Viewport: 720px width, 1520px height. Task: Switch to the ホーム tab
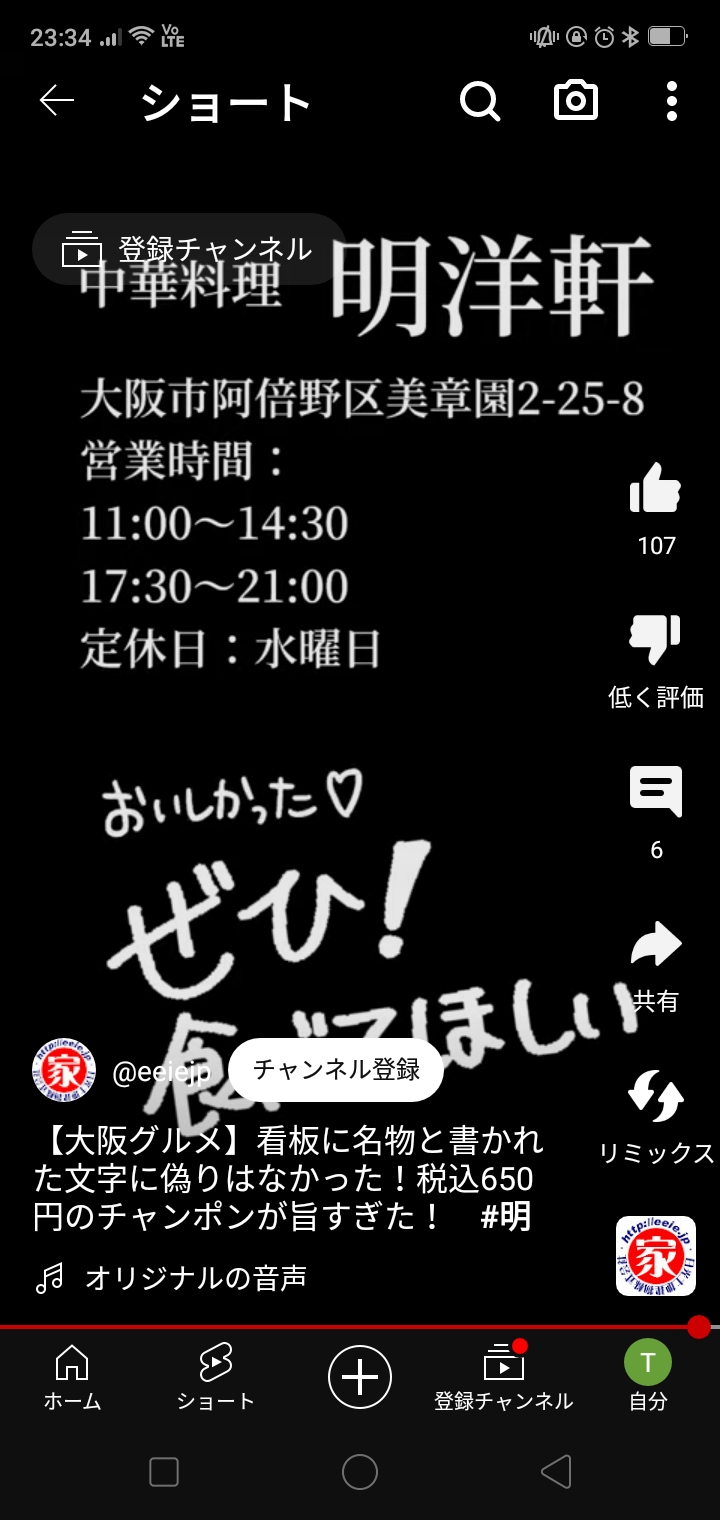(72, 1377)
